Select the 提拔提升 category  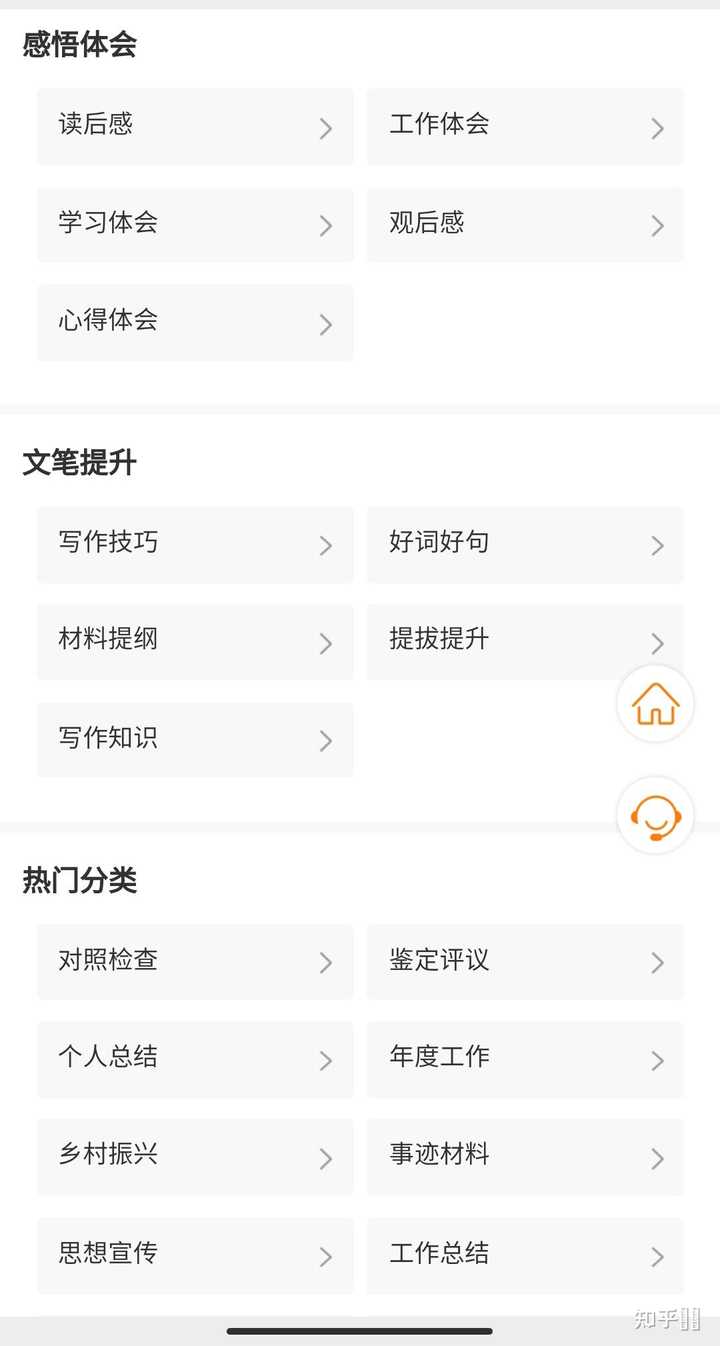(x=500, y=641)
